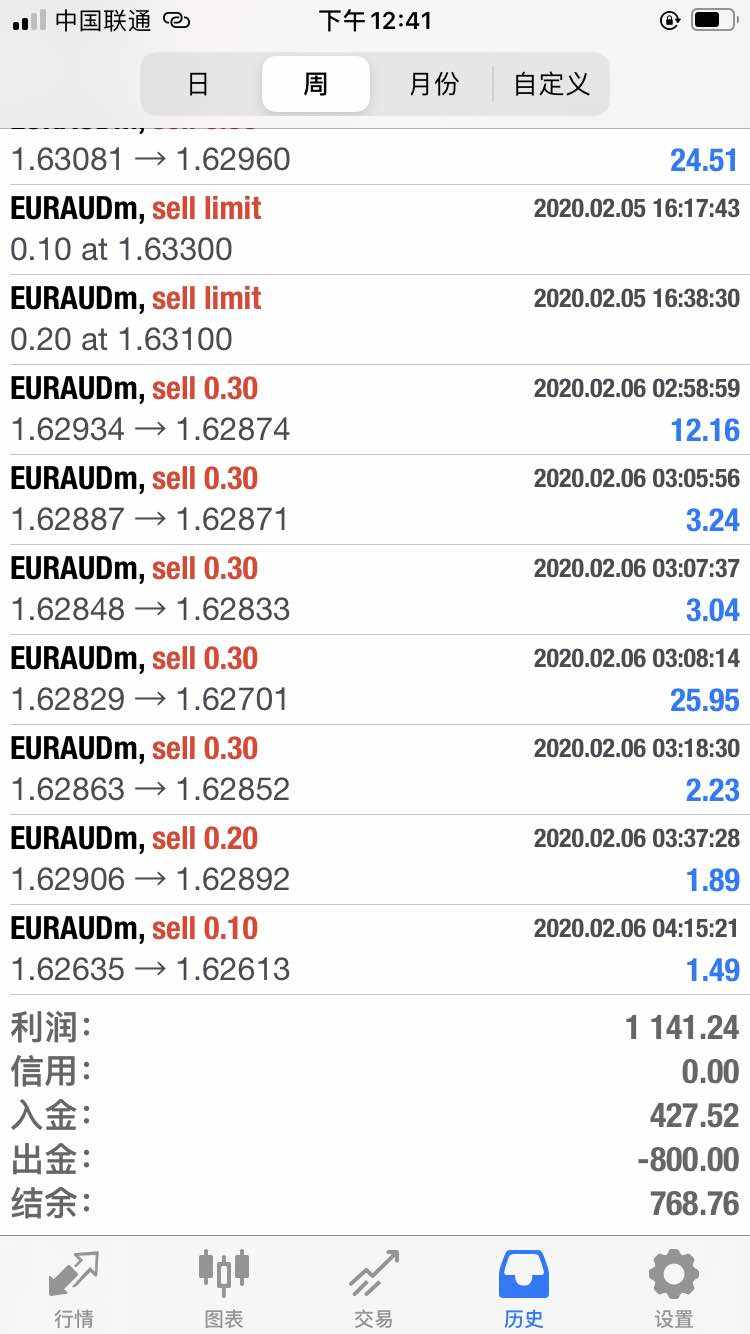Switch to the 日 period filter
The height and width of the screenshot is (1334, 750).
pyautogui.click(x=198, y=84)
